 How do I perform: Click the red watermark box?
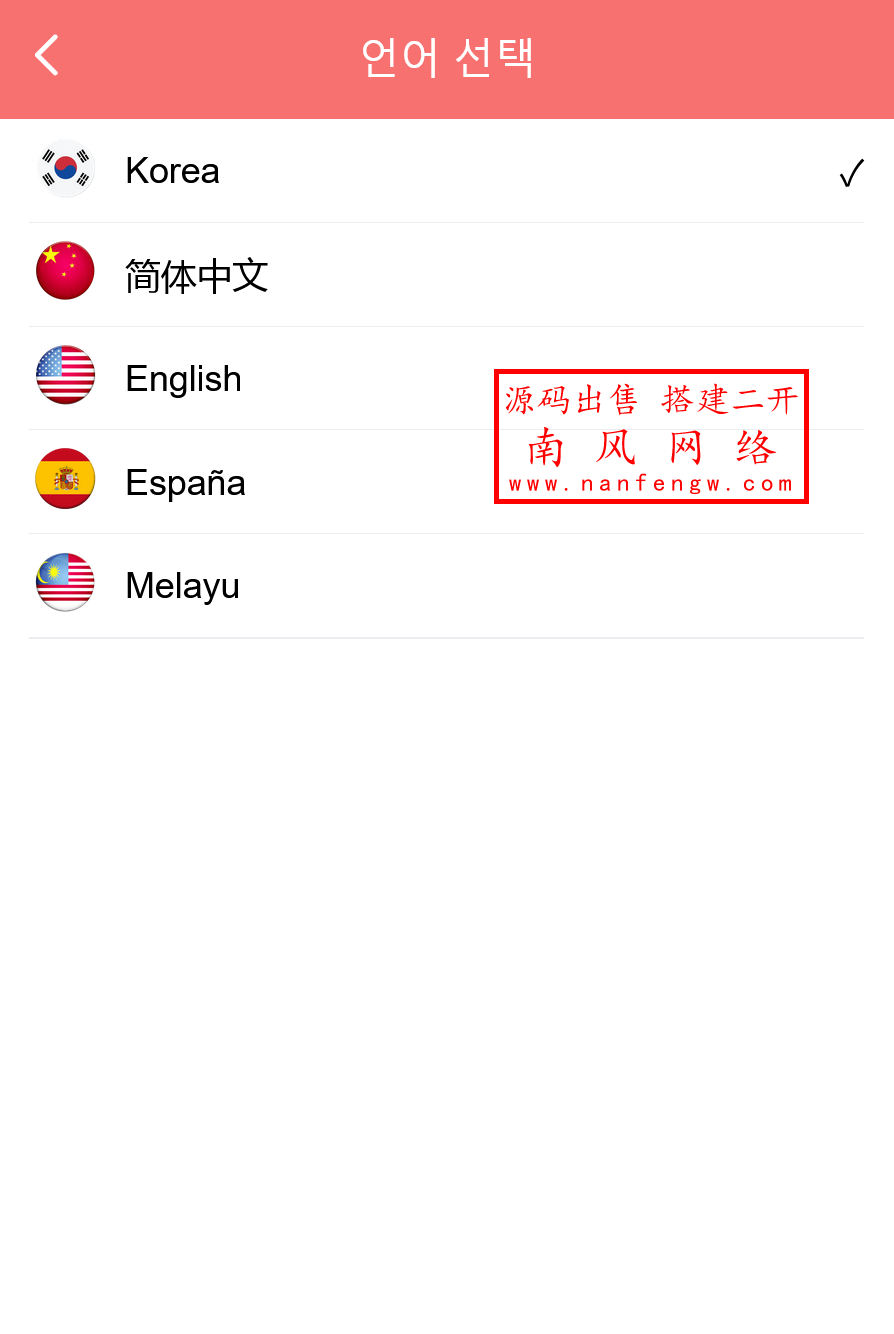point(650,437)
